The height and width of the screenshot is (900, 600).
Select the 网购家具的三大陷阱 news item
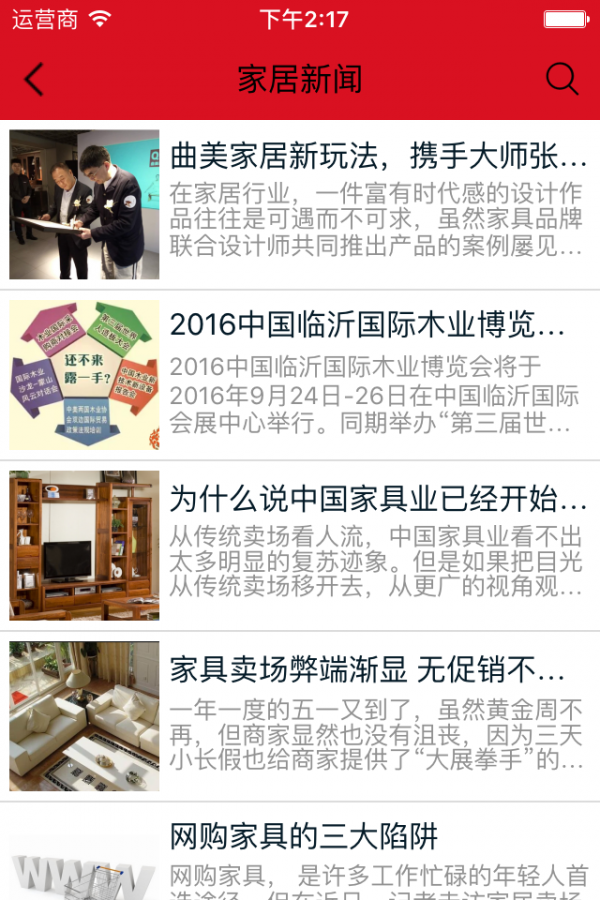coord(304,836)
